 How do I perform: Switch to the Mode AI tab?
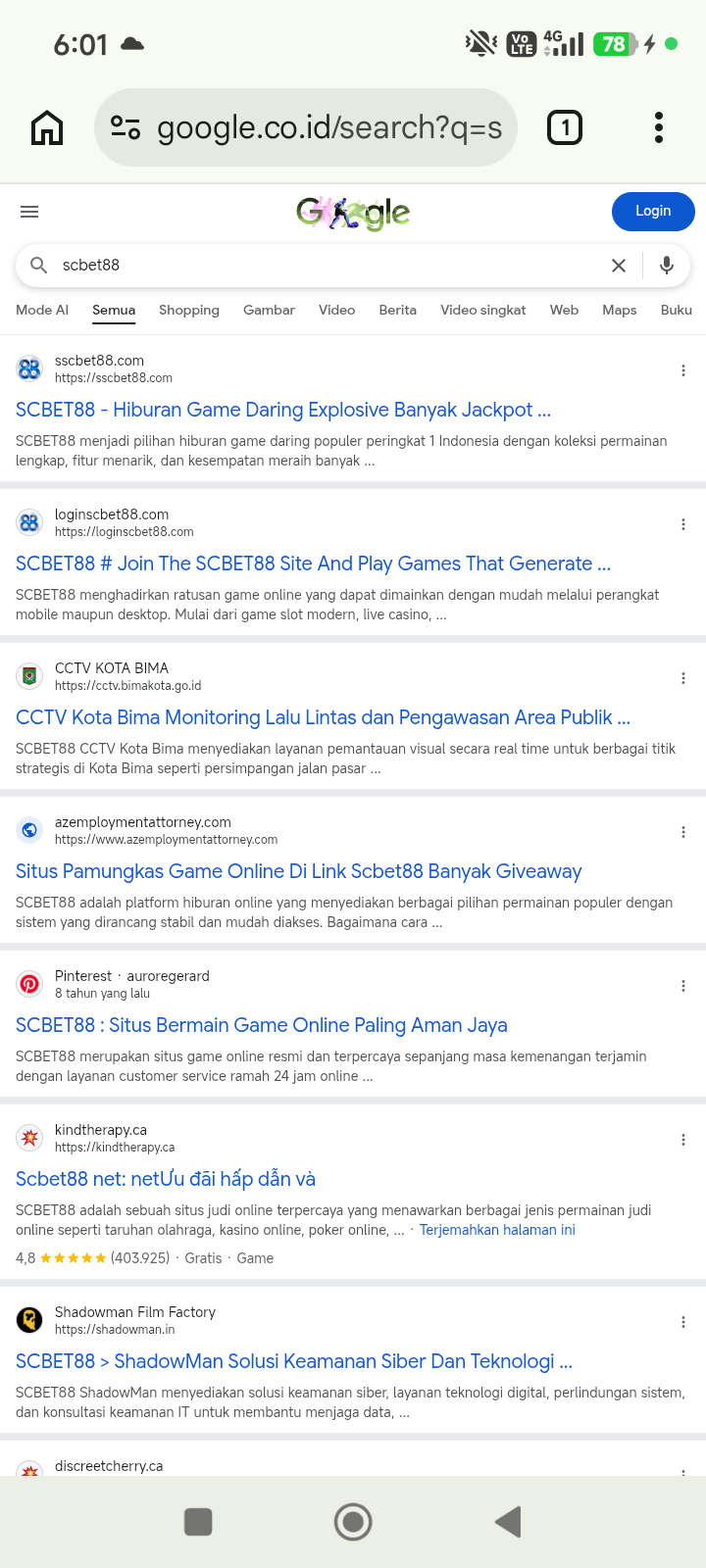tap(42, 310)
